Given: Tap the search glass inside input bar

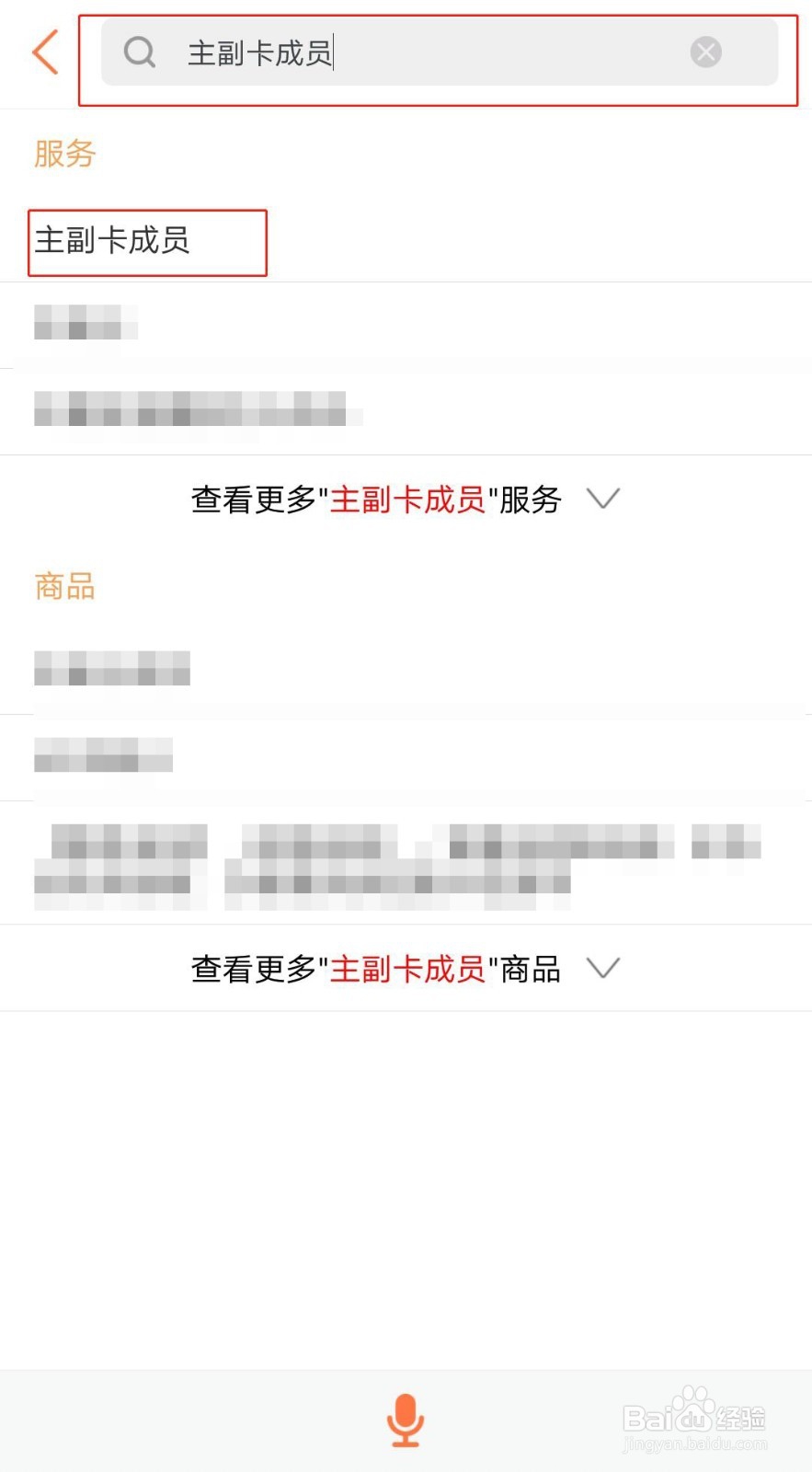Looking at the screenshot, I should pos(140,52).
